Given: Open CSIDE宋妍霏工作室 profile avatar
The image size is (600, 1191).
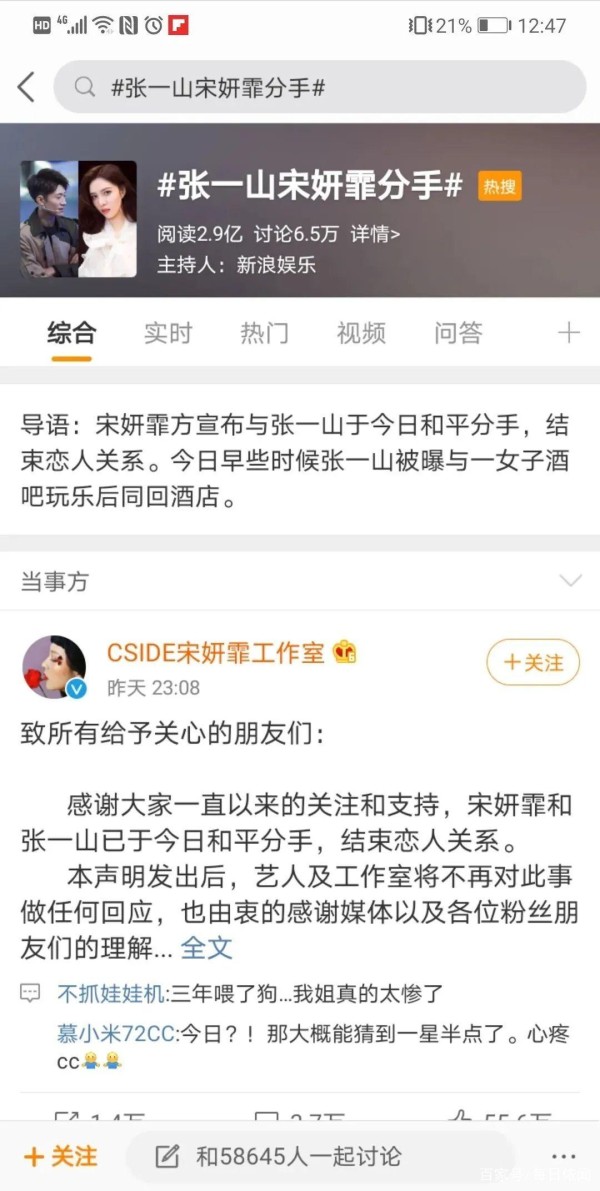Looking at the screenshot, I should click(53, 667).
